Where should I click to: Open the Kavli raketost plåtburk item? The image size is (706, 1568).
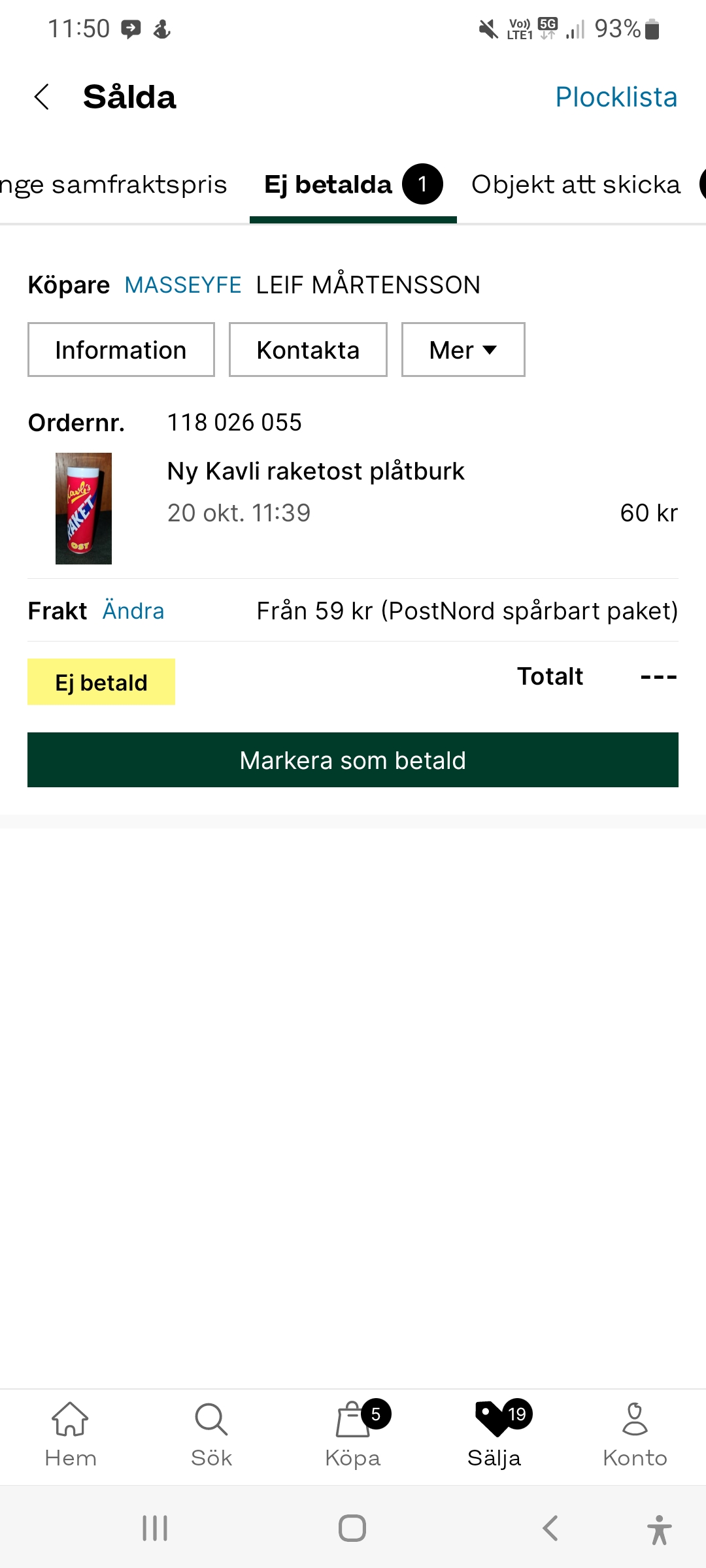click(316, 471)
